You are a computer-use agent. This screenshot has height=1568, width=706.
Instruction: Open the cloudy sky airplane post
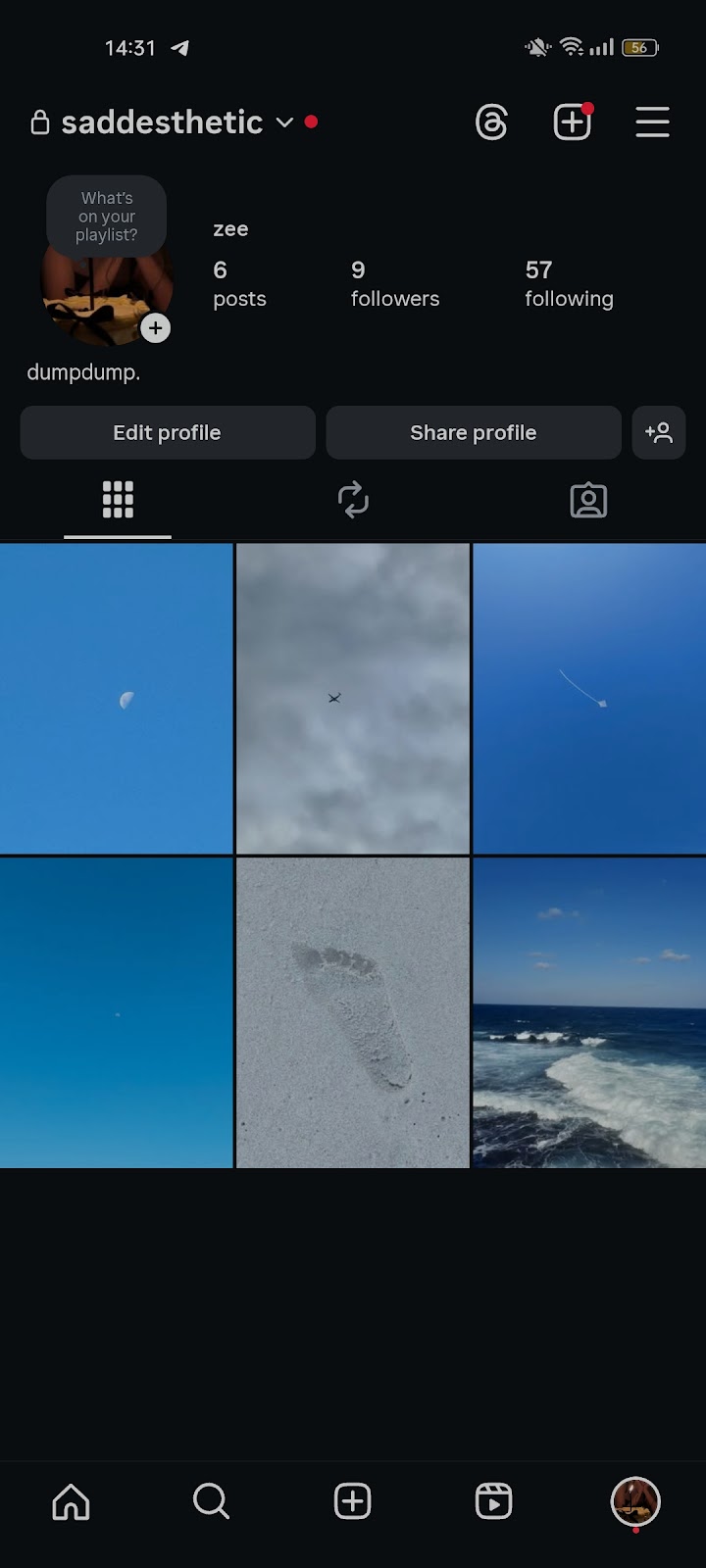pos(353,698)
